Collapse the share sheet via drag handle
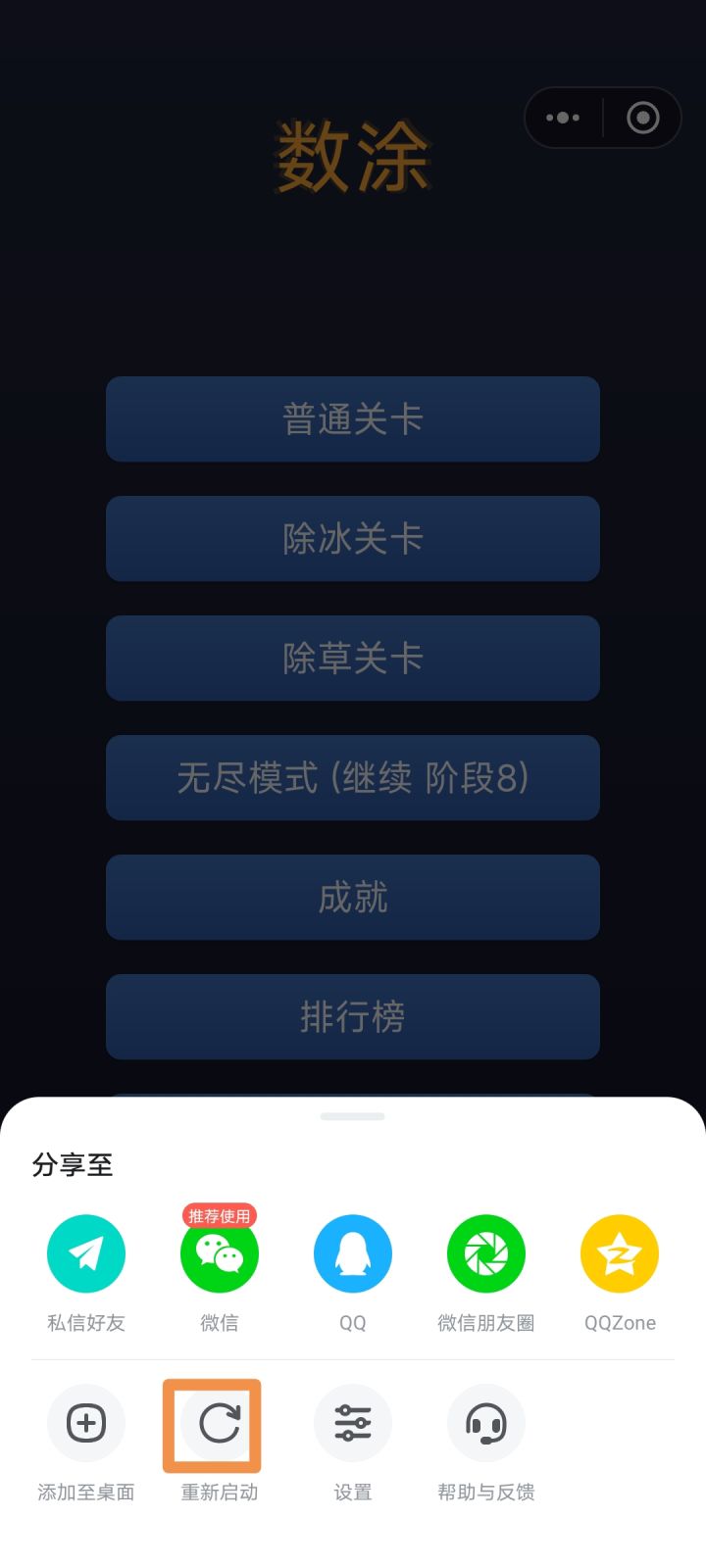The width and height of the screenshot is (706, 1568). tap(352, 1116)
